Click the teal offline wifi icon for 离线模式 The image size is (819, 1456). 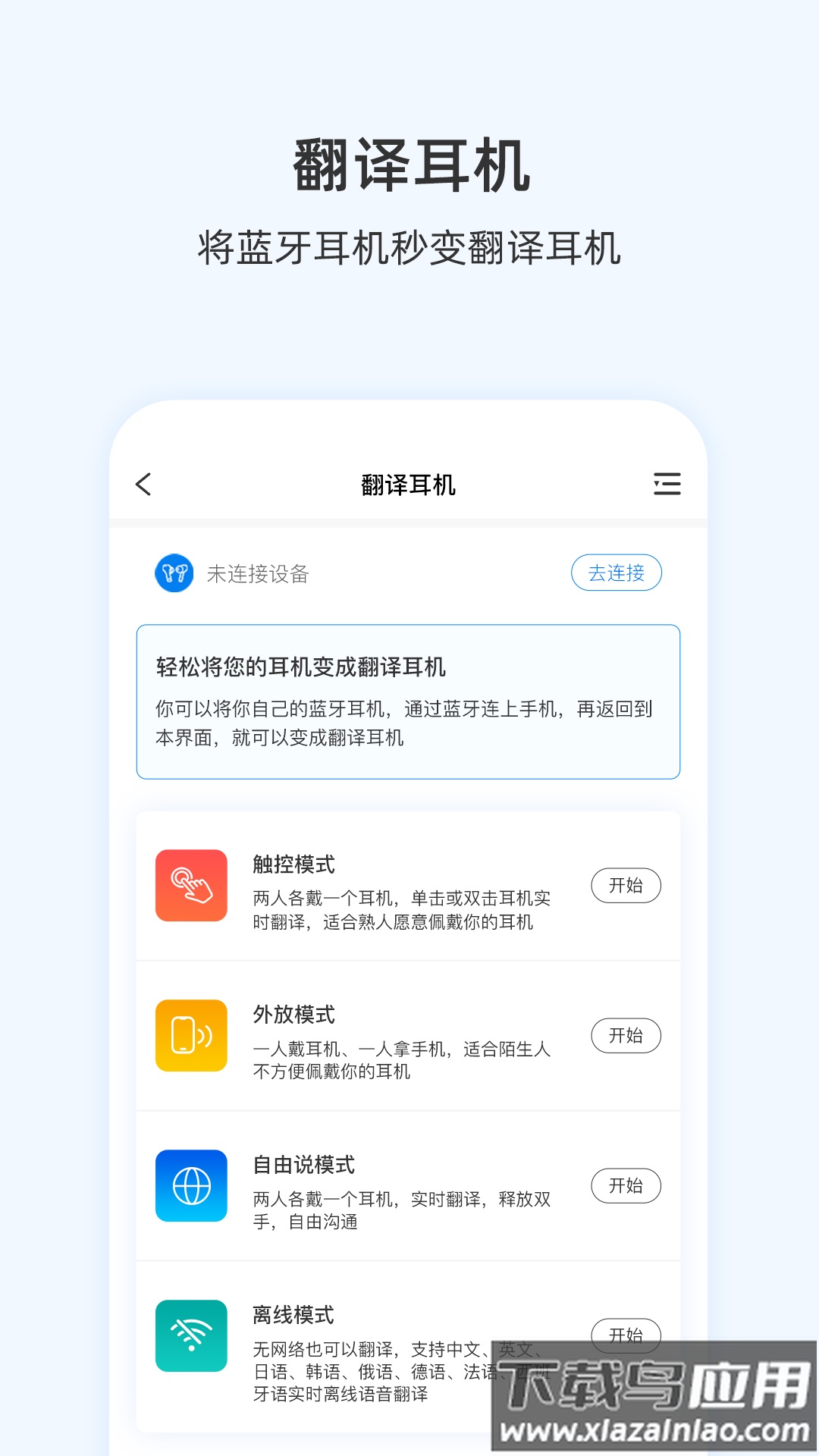coord(190,1332)
